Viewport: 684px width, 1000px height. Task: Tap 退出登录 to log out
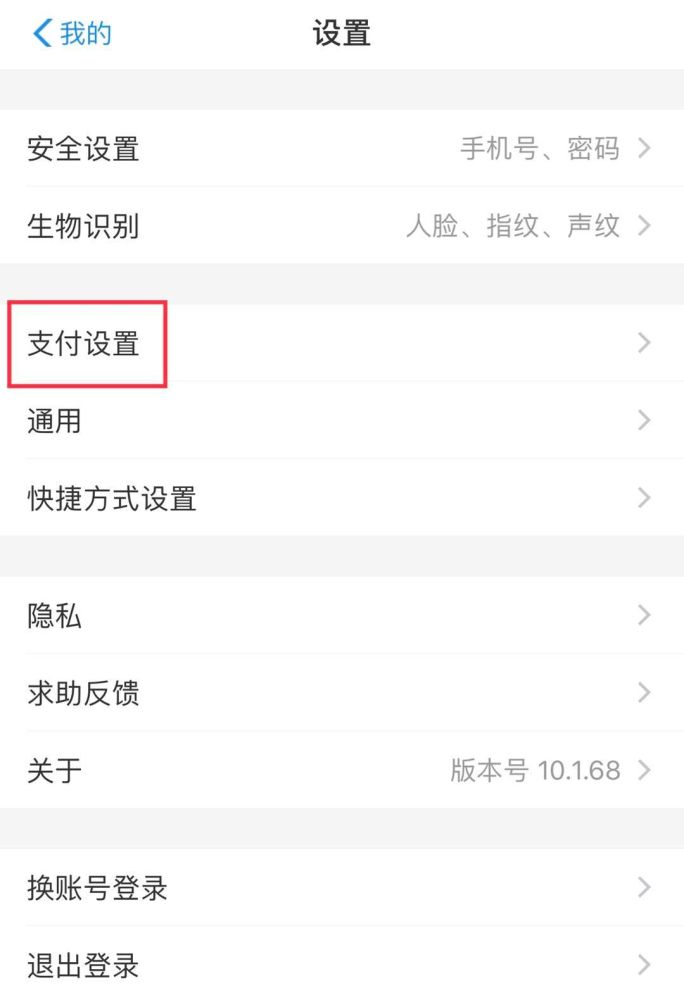pos(340,965)
